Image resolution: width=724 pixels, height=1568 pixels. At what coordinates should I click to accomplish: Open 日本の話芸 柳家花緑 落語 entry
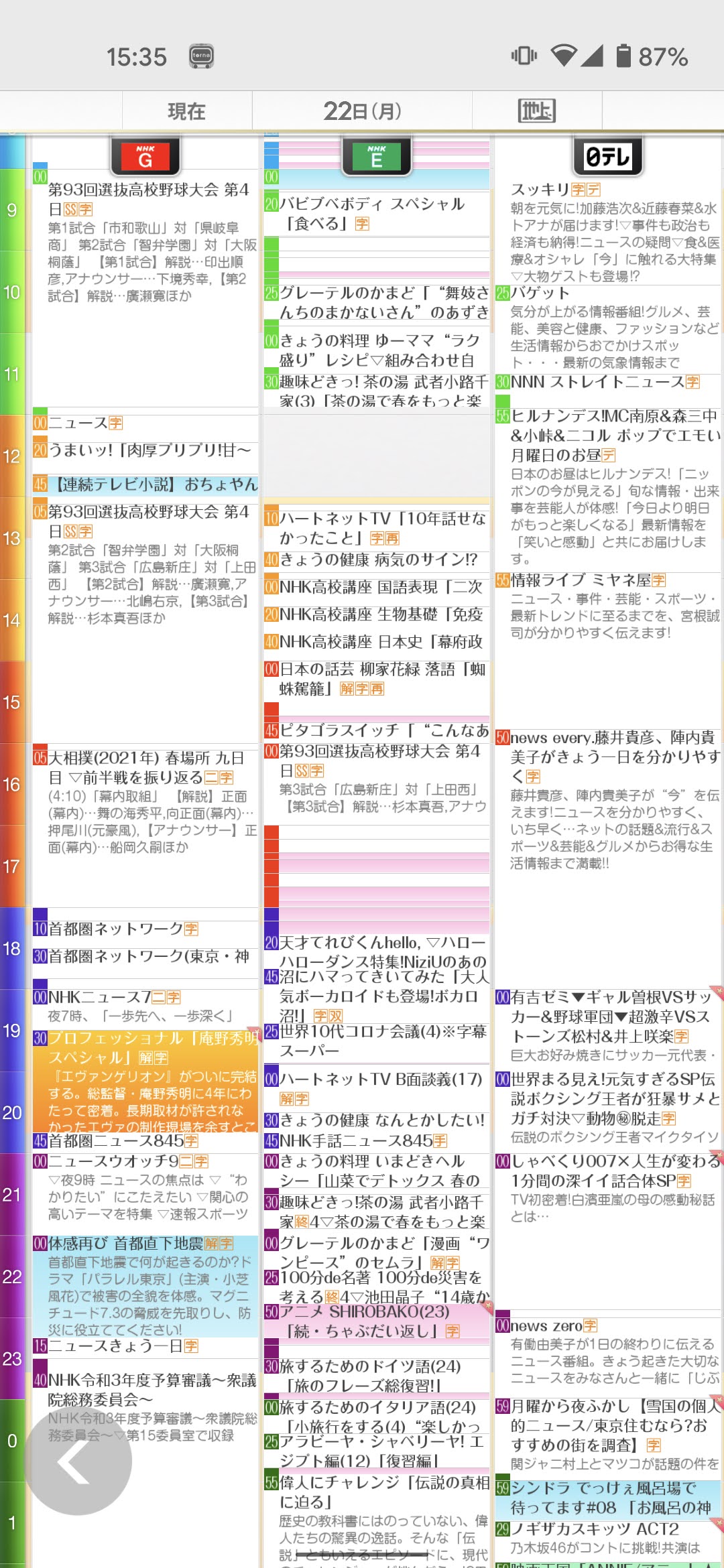376,678
